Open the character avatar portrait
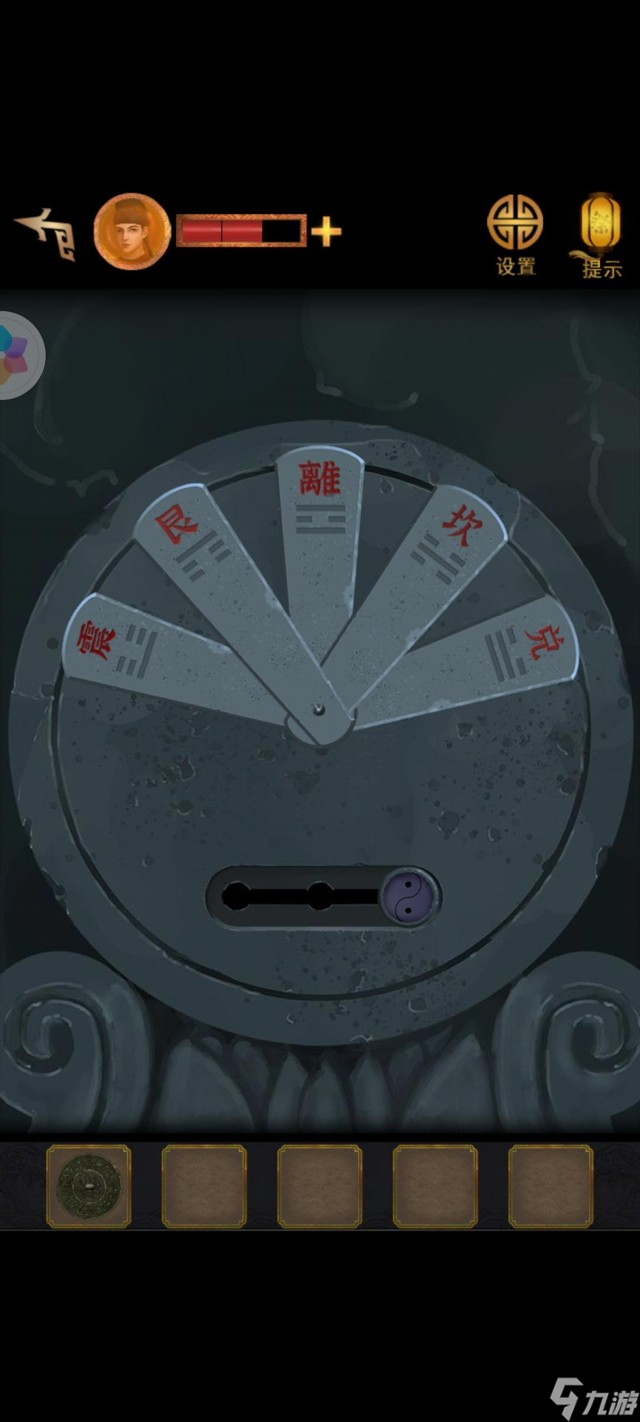640x1422 pixels. (x=132, y=230)
